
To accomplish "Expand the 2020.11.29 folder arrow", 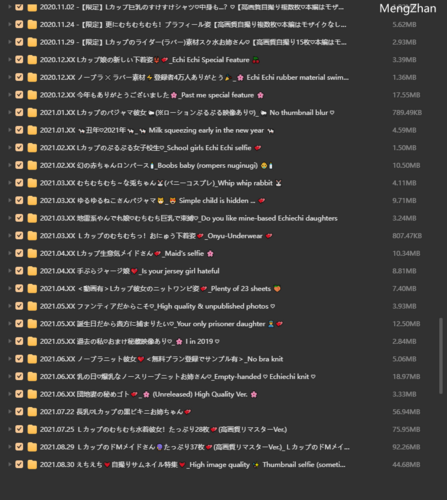I will (10, 42).
